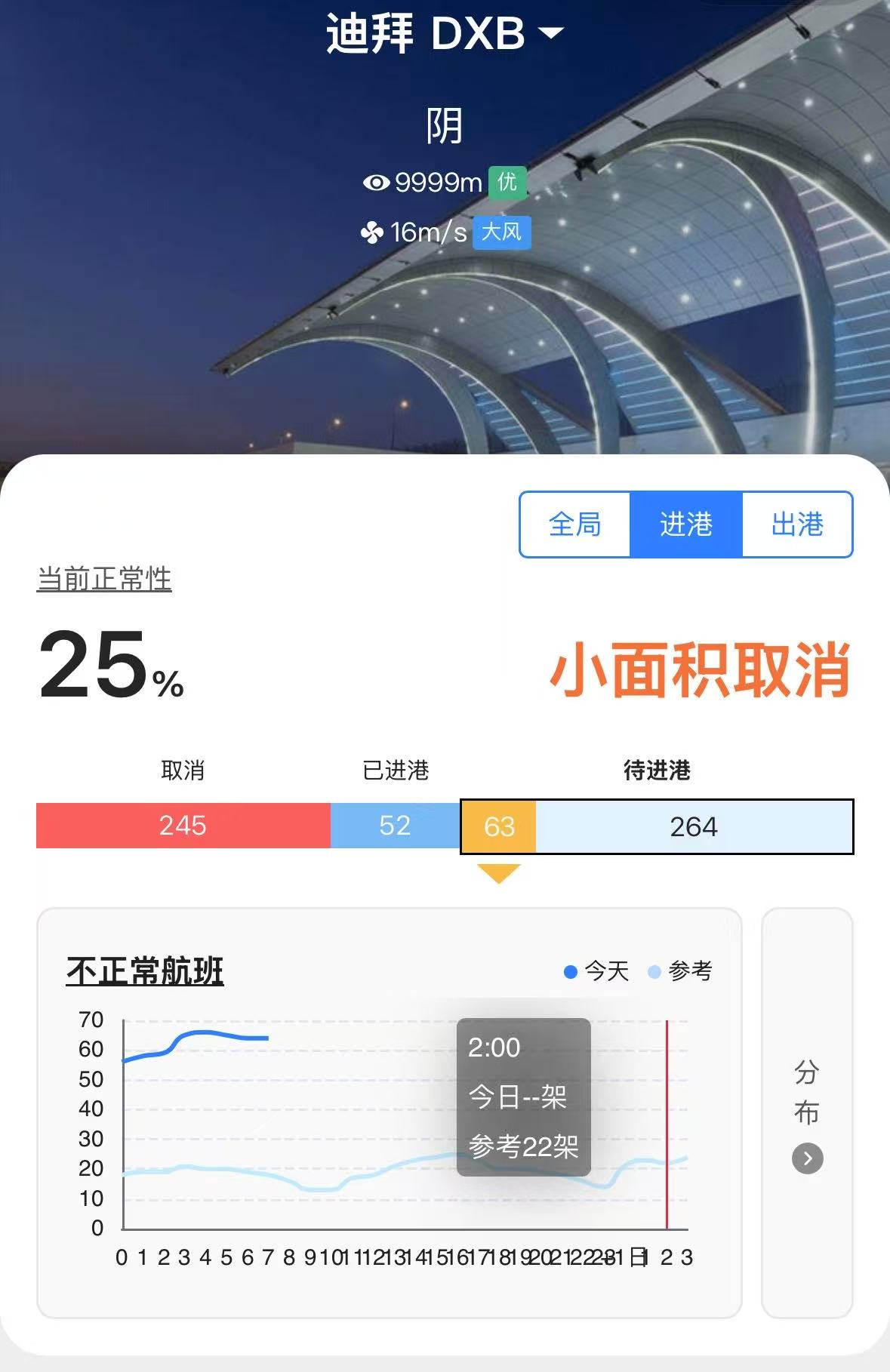Open the 当前正常性 explanation link

click(x=104, y=580)
